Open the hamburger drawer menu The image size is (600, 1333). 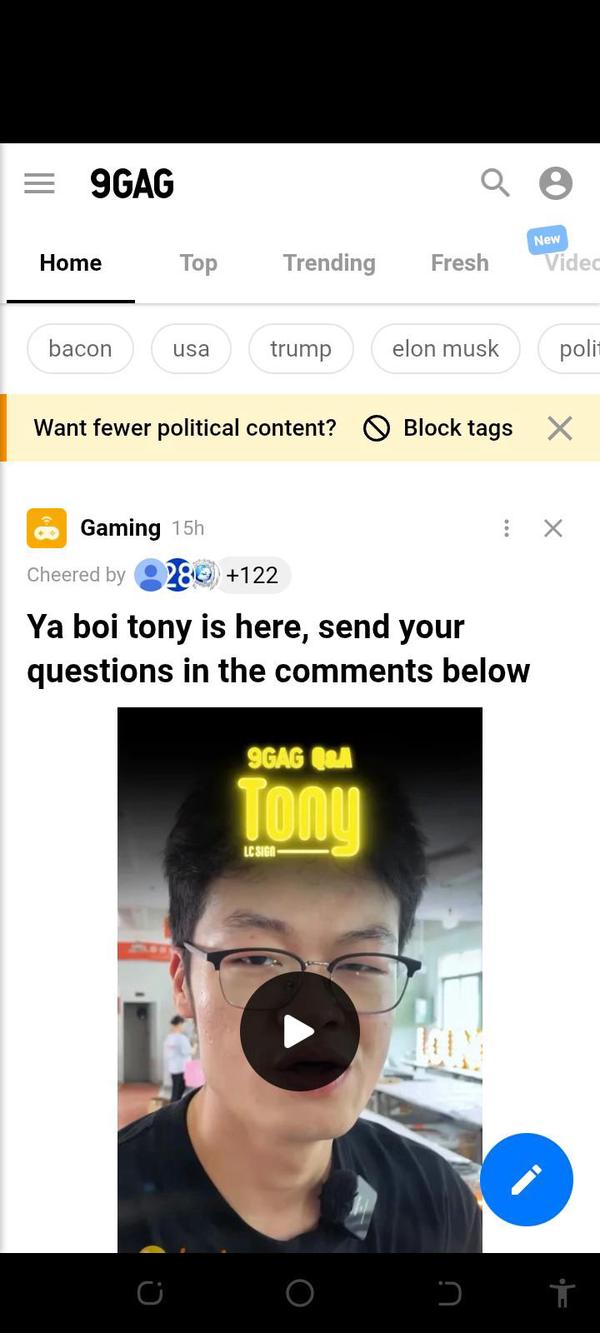pos(39,184)
